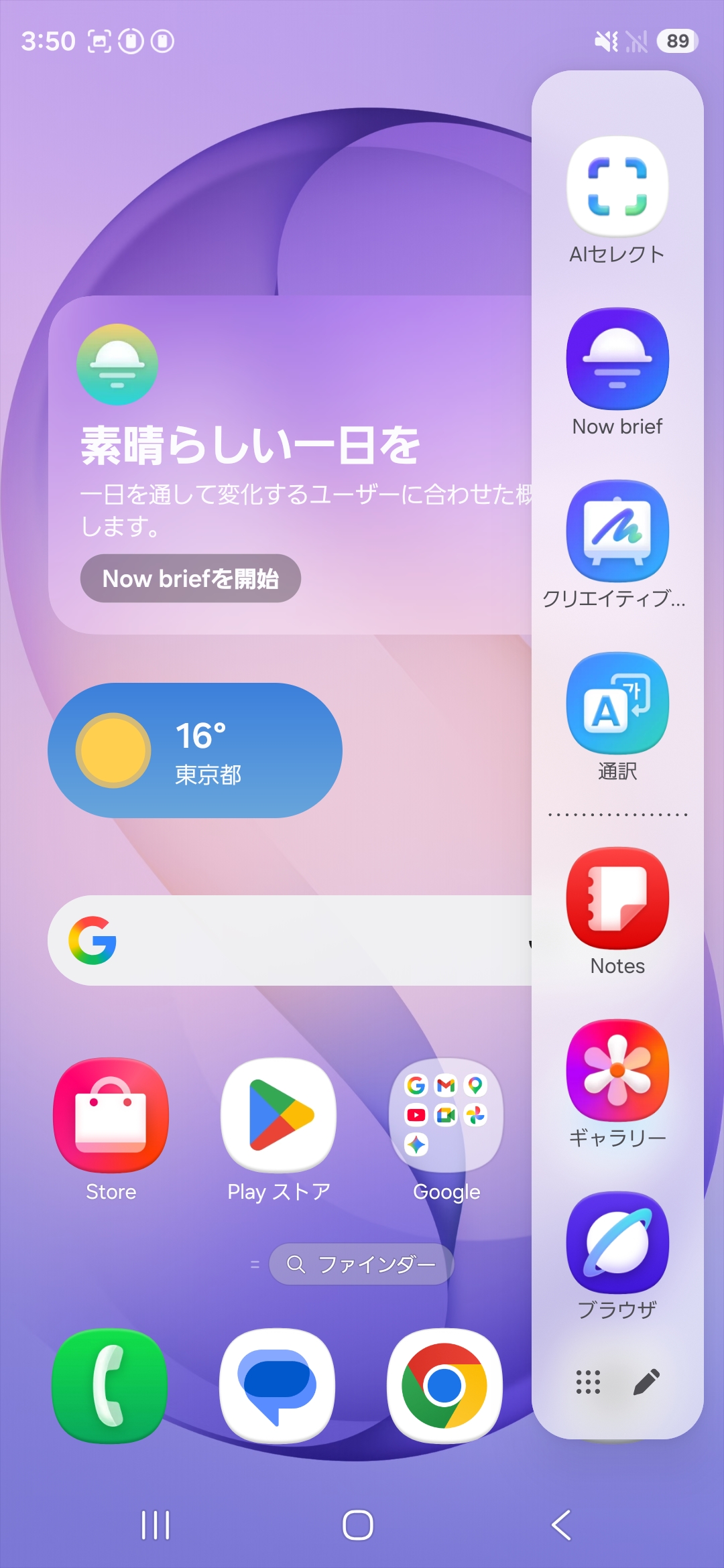
Task: Go to the home screen
Action: click(358, 1525)
